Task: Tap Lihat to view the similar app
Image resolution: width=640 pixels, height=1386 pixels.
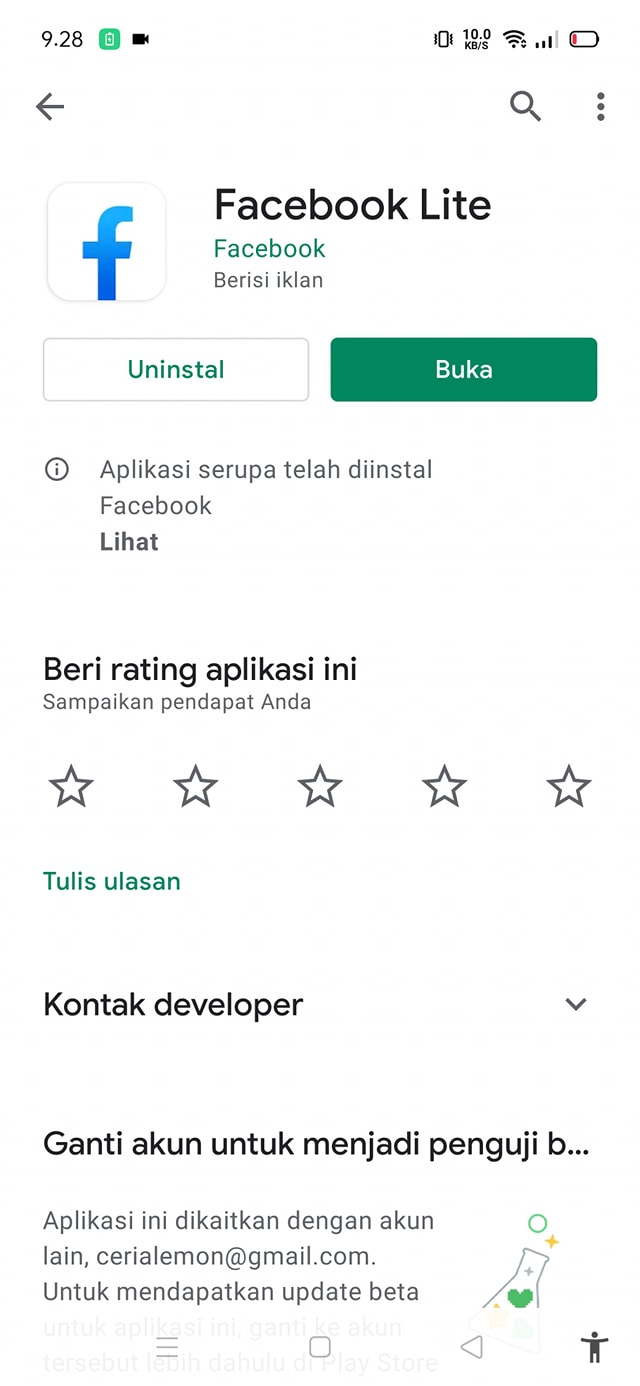Action: (129, 542)
